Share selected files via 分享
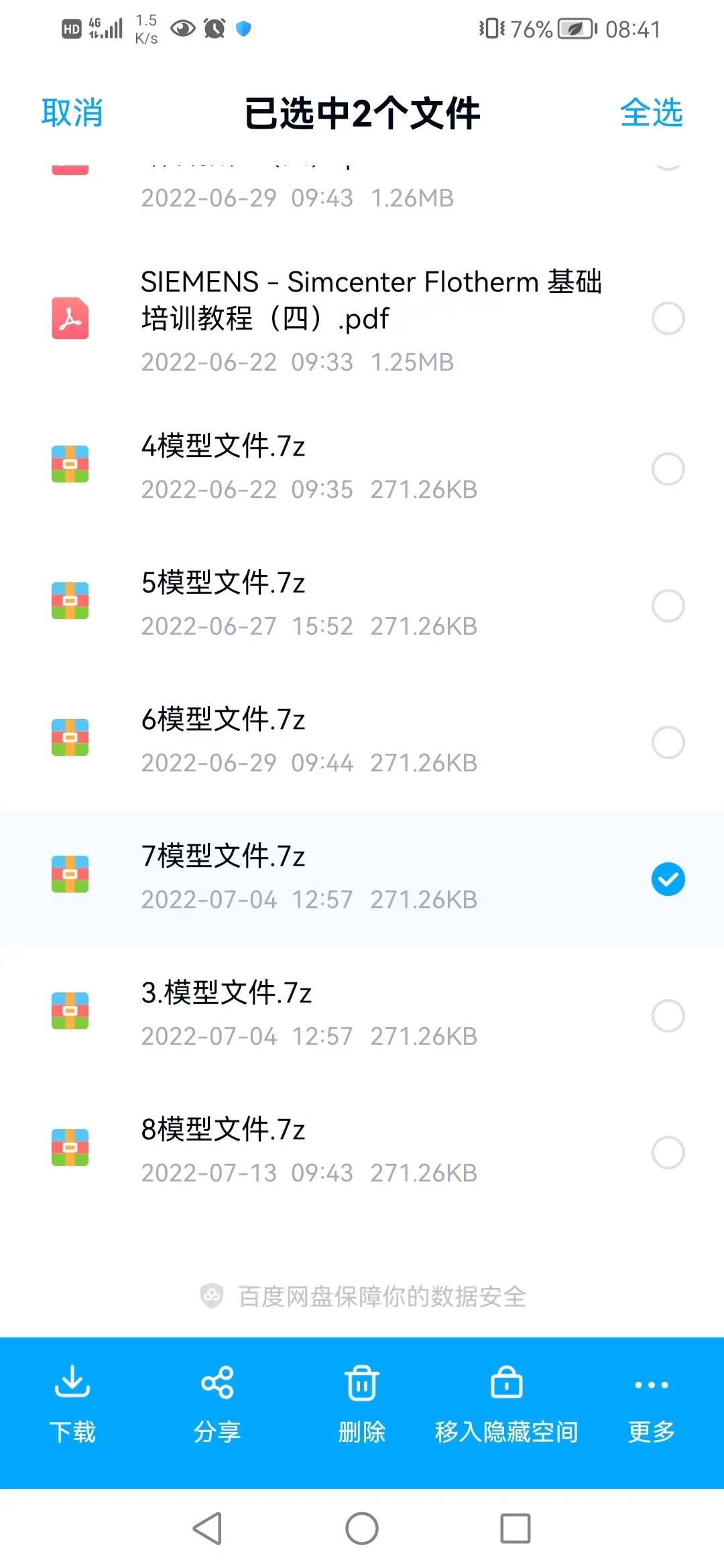This screenshot has height=1568, width=724. click(217, 1404)
